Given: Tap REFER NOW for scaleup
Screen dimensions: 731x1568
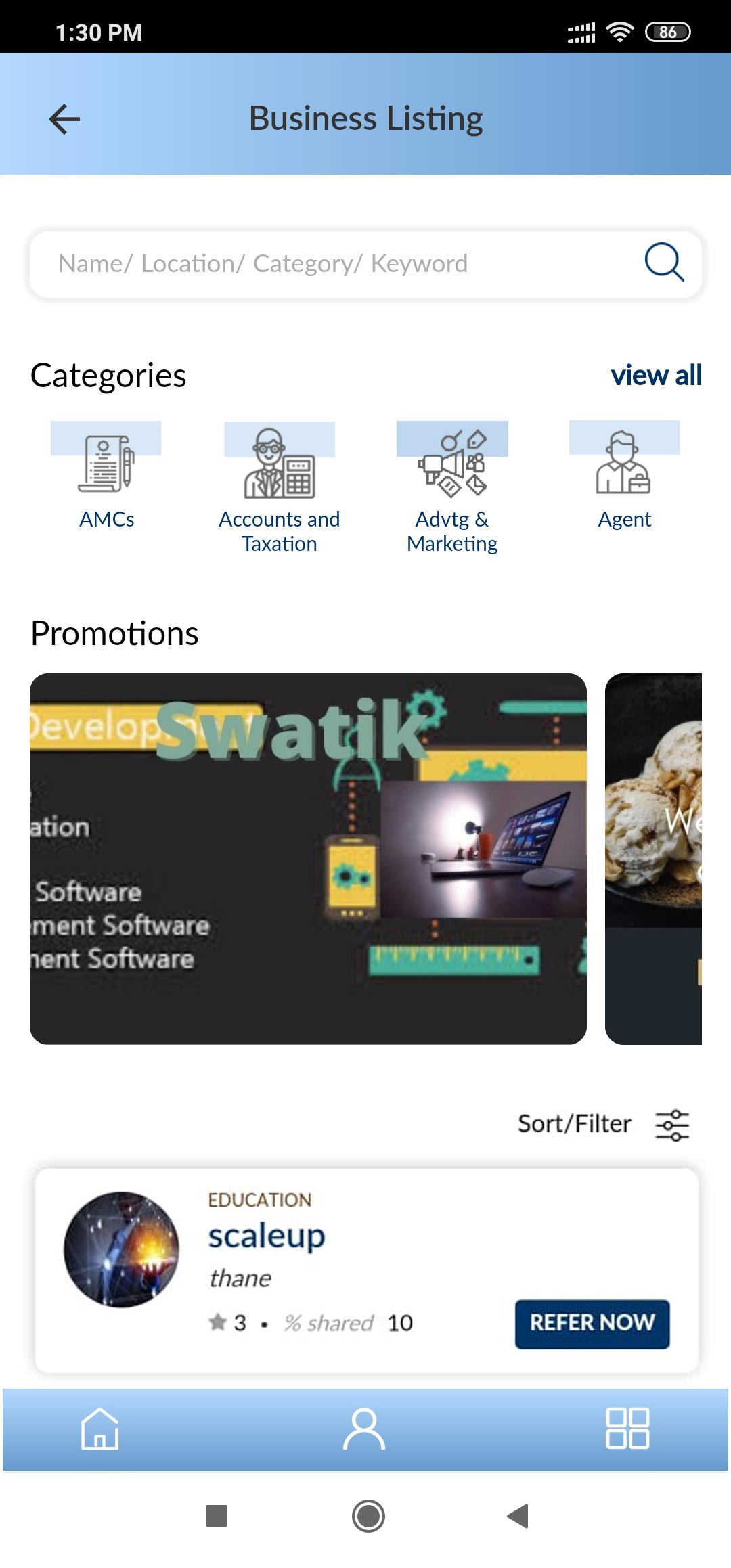Looking at the screenshot, I should tap(592, 1324).
